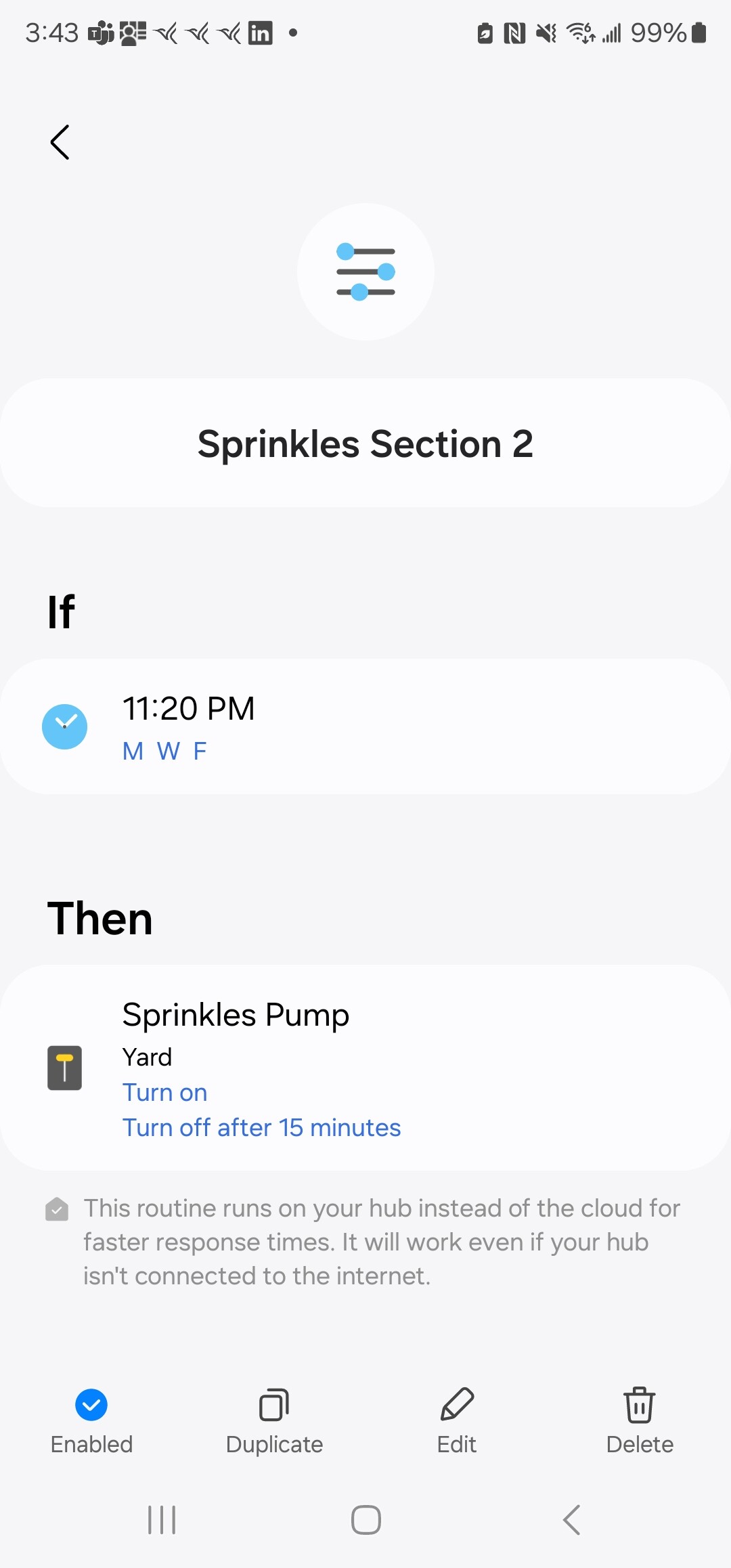Select the Duplicate label in the bottom bar

273,1443
